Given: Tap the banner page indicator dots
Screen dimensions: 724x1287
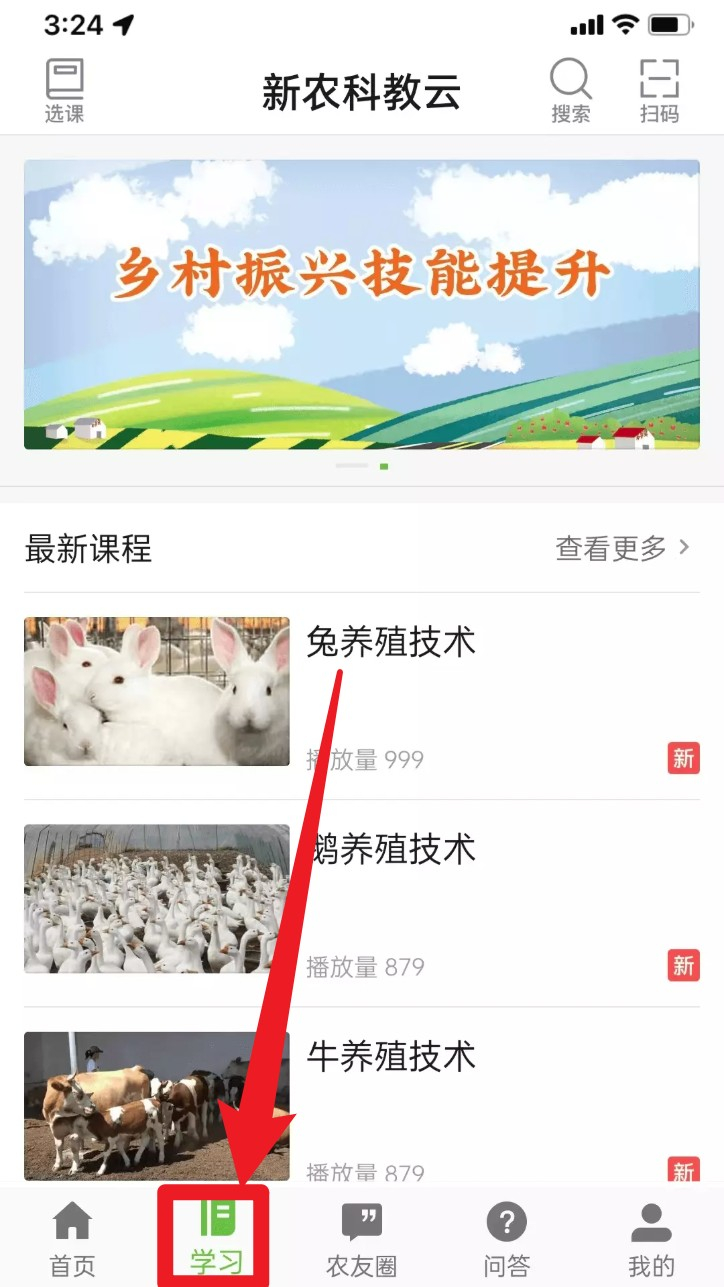Looking at the screenshot, I should 362,466.
